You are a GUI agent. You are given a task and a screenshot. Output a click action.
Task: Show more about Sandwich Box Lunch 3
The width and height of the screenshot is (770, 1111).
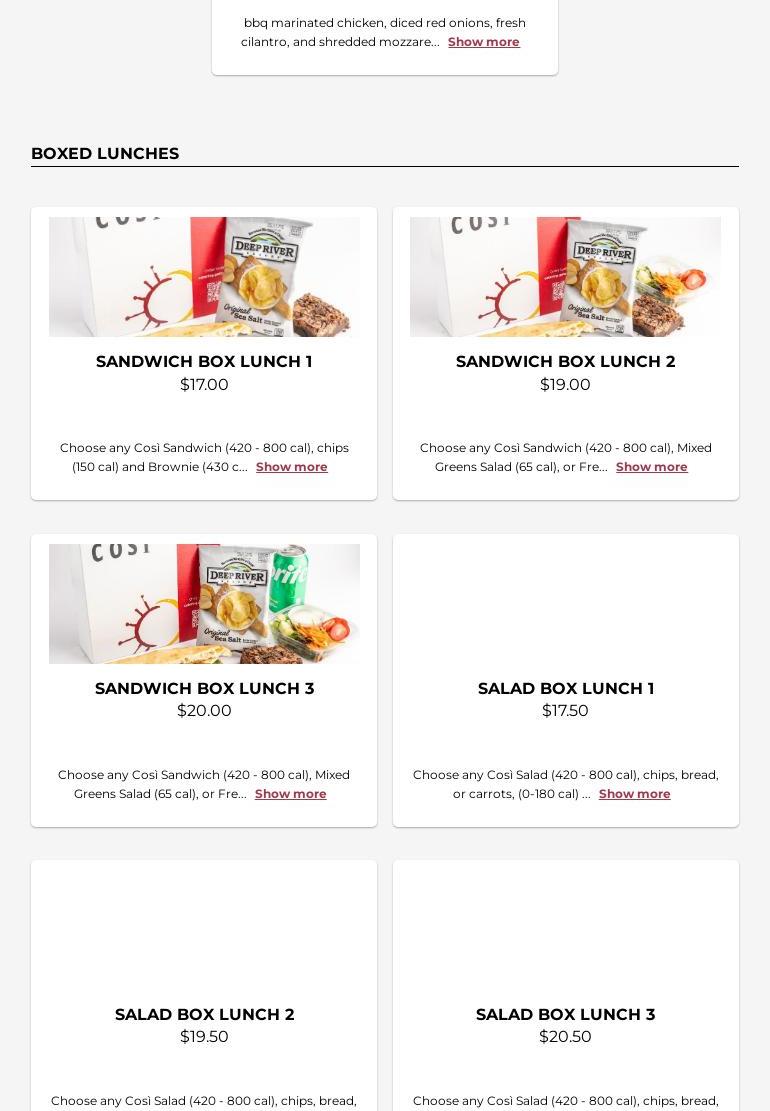290,794
